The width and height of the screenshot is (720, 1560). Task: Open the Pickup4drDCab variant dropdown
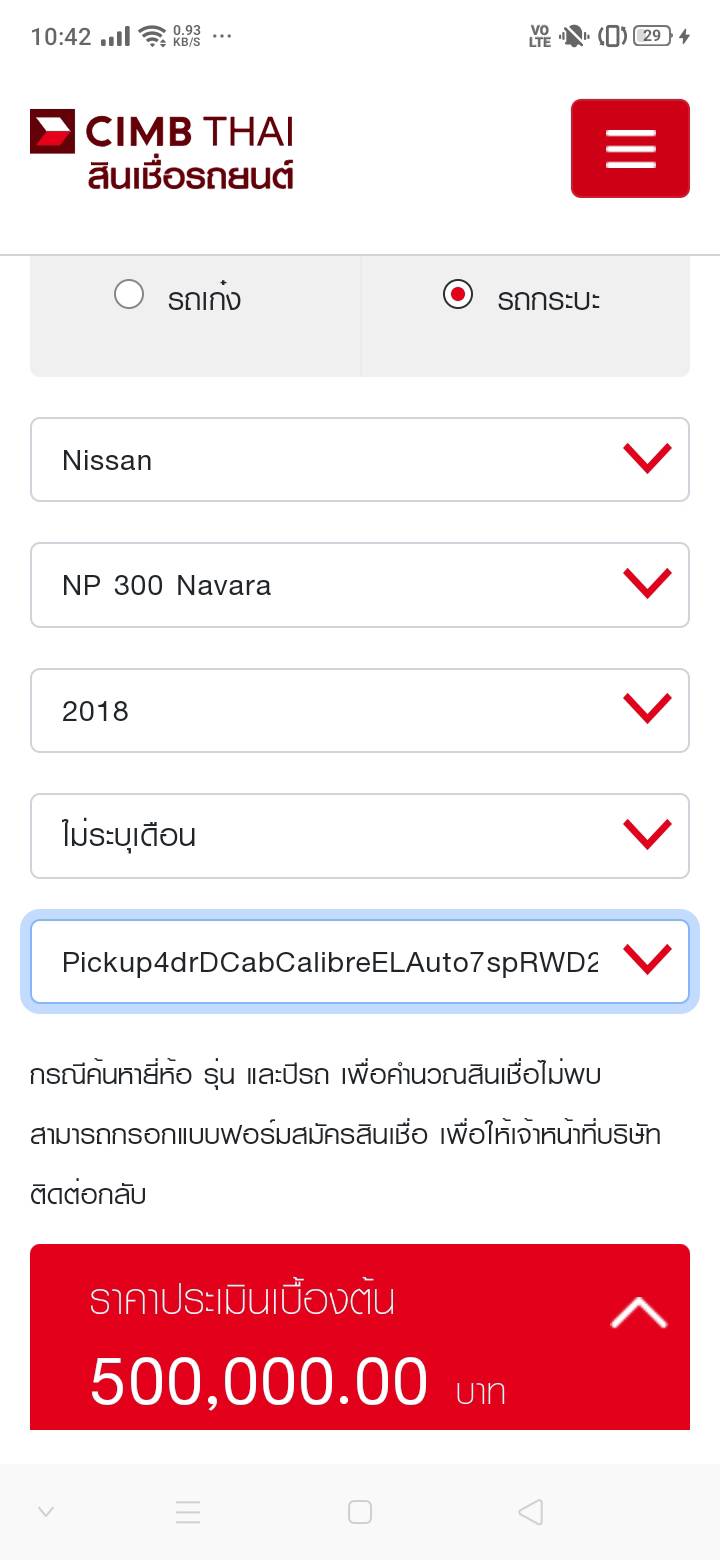360,962
